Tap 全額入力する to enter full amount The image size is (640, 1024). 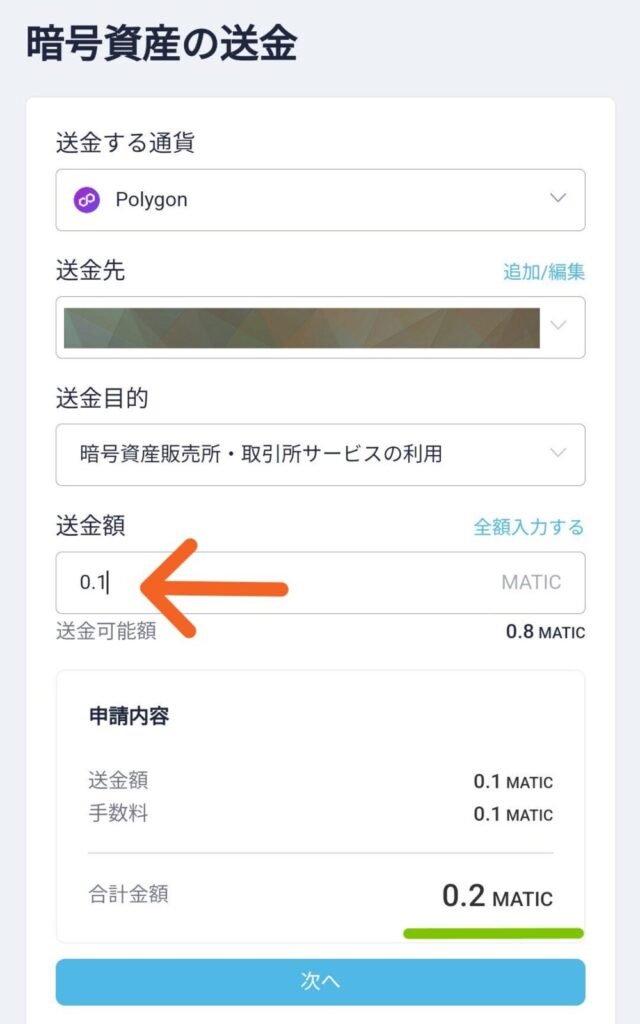(x=528, y=526)
